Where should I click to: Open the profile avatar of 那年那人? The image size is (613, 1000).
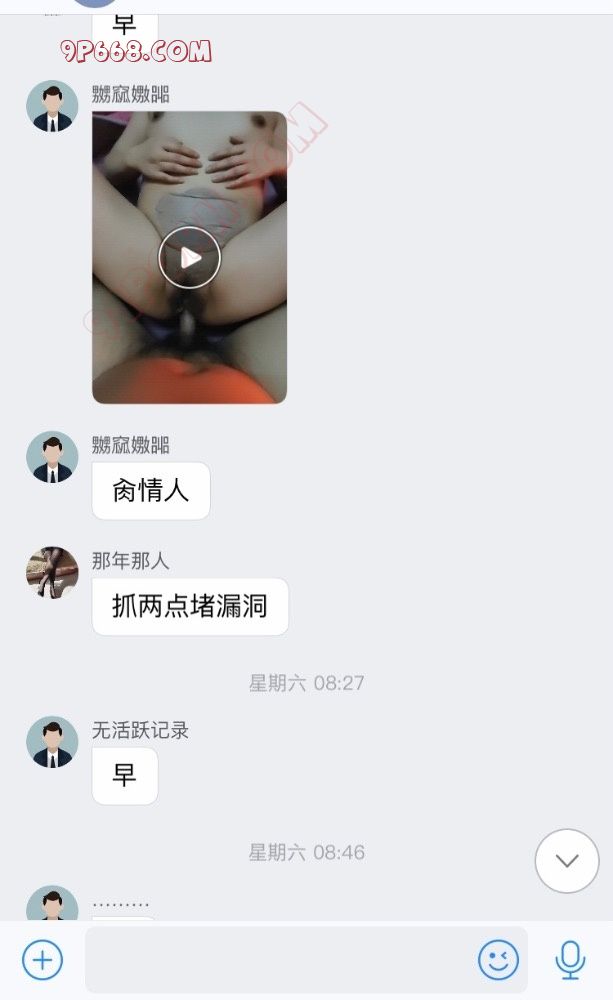pos(52,573)
